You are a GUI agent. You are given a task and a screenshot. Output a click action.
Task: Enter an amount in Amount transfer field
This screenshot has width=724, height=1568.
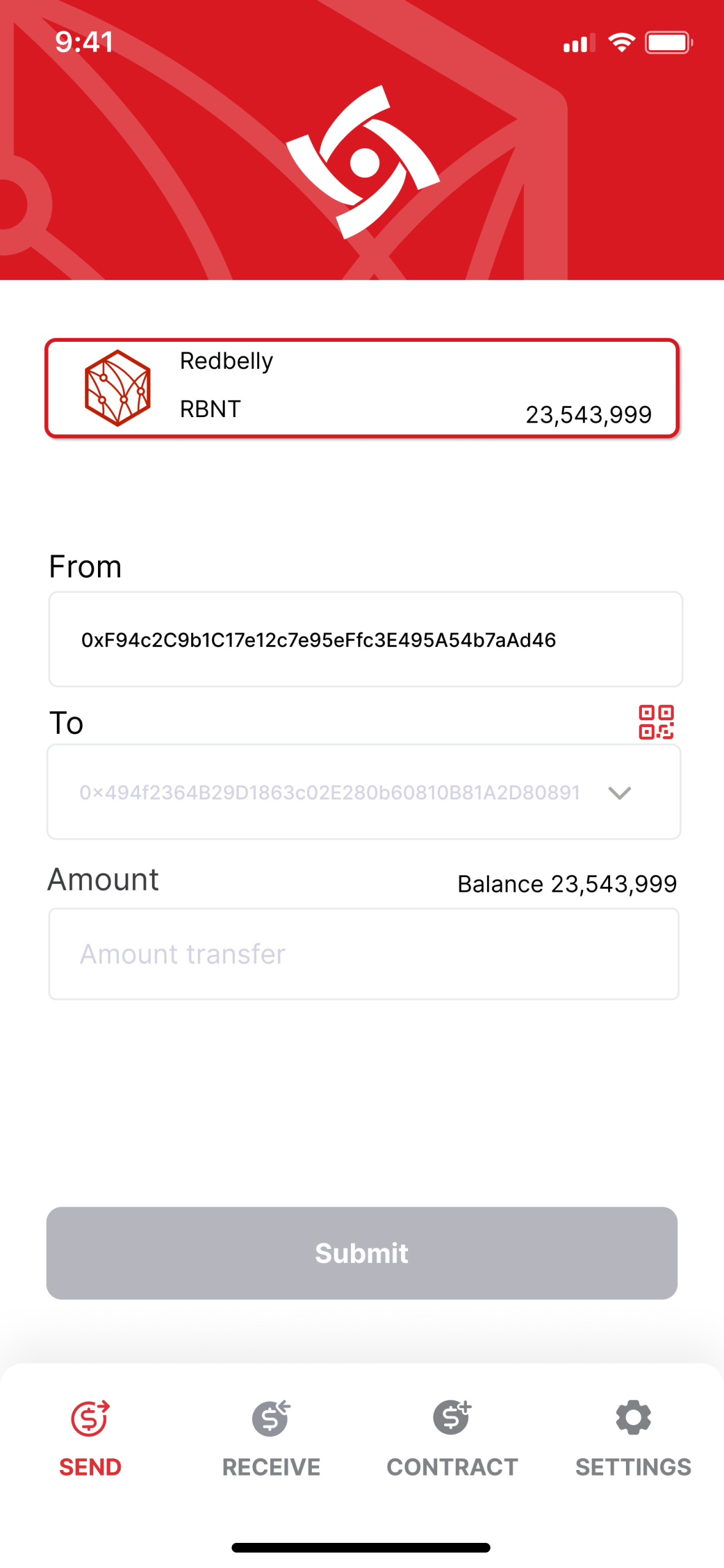point(363,953)
